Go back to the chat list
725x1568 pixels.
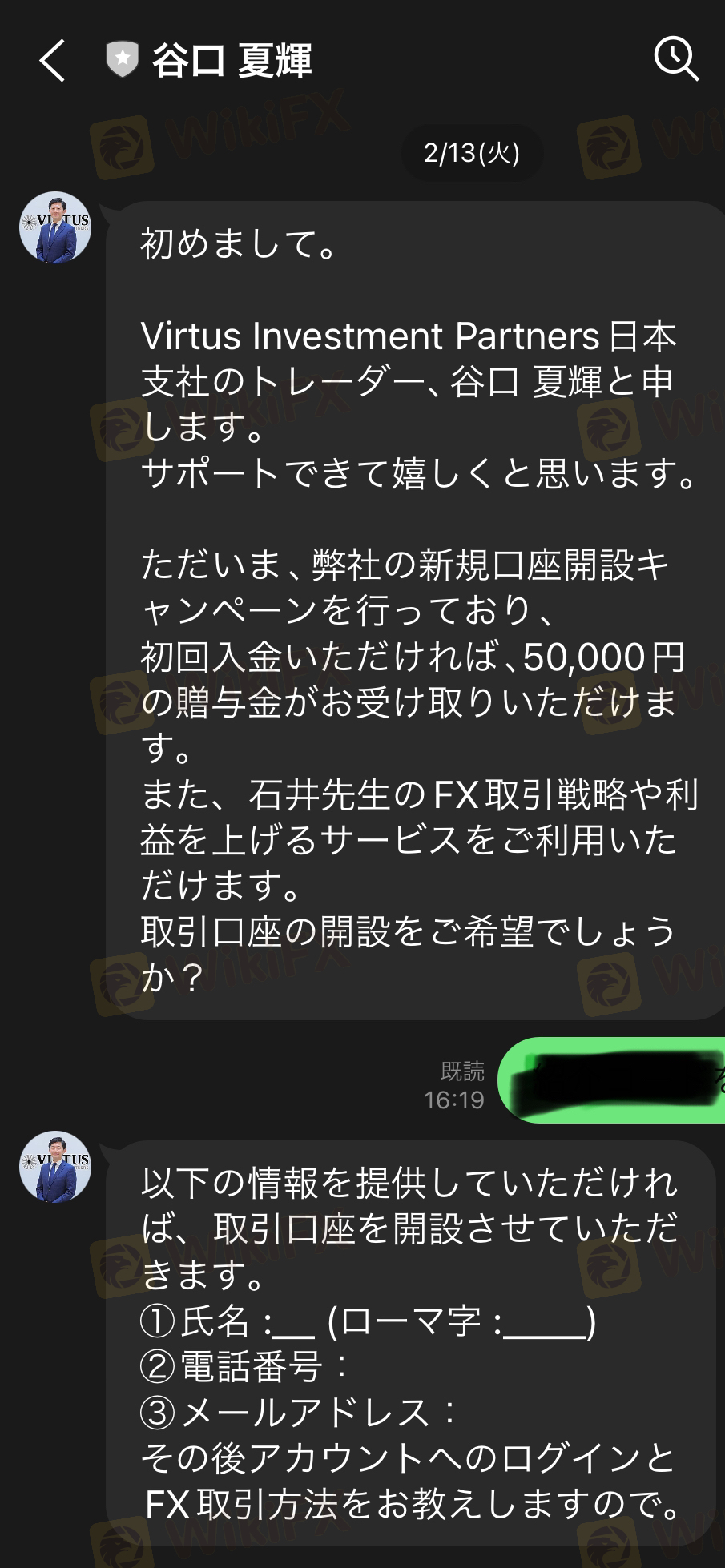[x=52, y=61]
